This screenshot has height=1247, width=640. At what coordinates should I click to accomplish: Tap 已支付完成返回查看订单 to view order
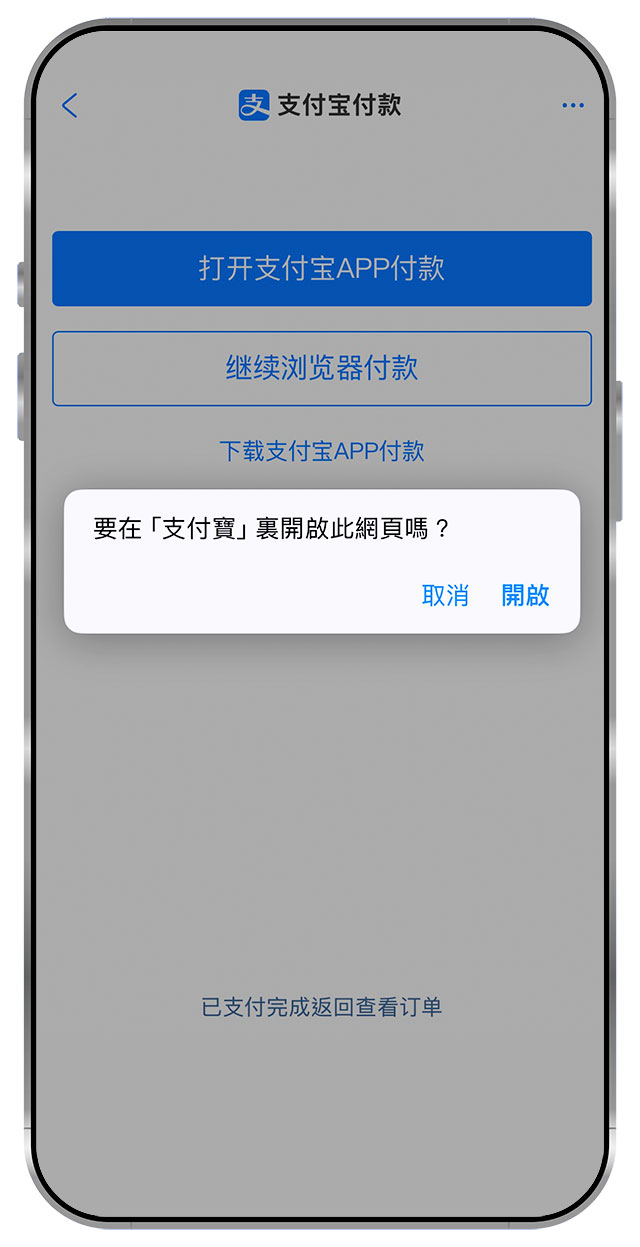[x=321, y=1007]
